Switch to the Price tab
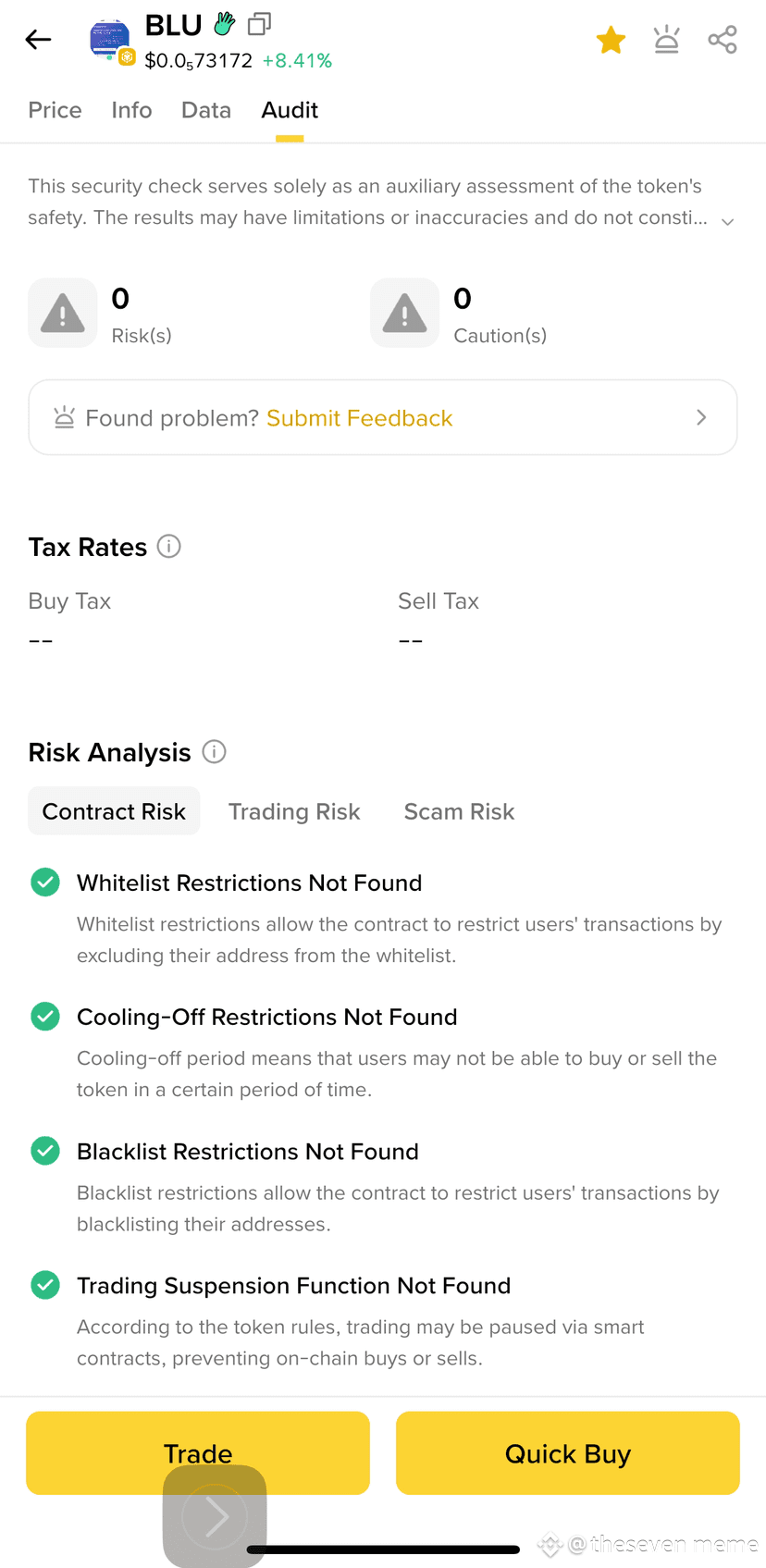This screenshot has width=766, height=1568. coord(55,110)
